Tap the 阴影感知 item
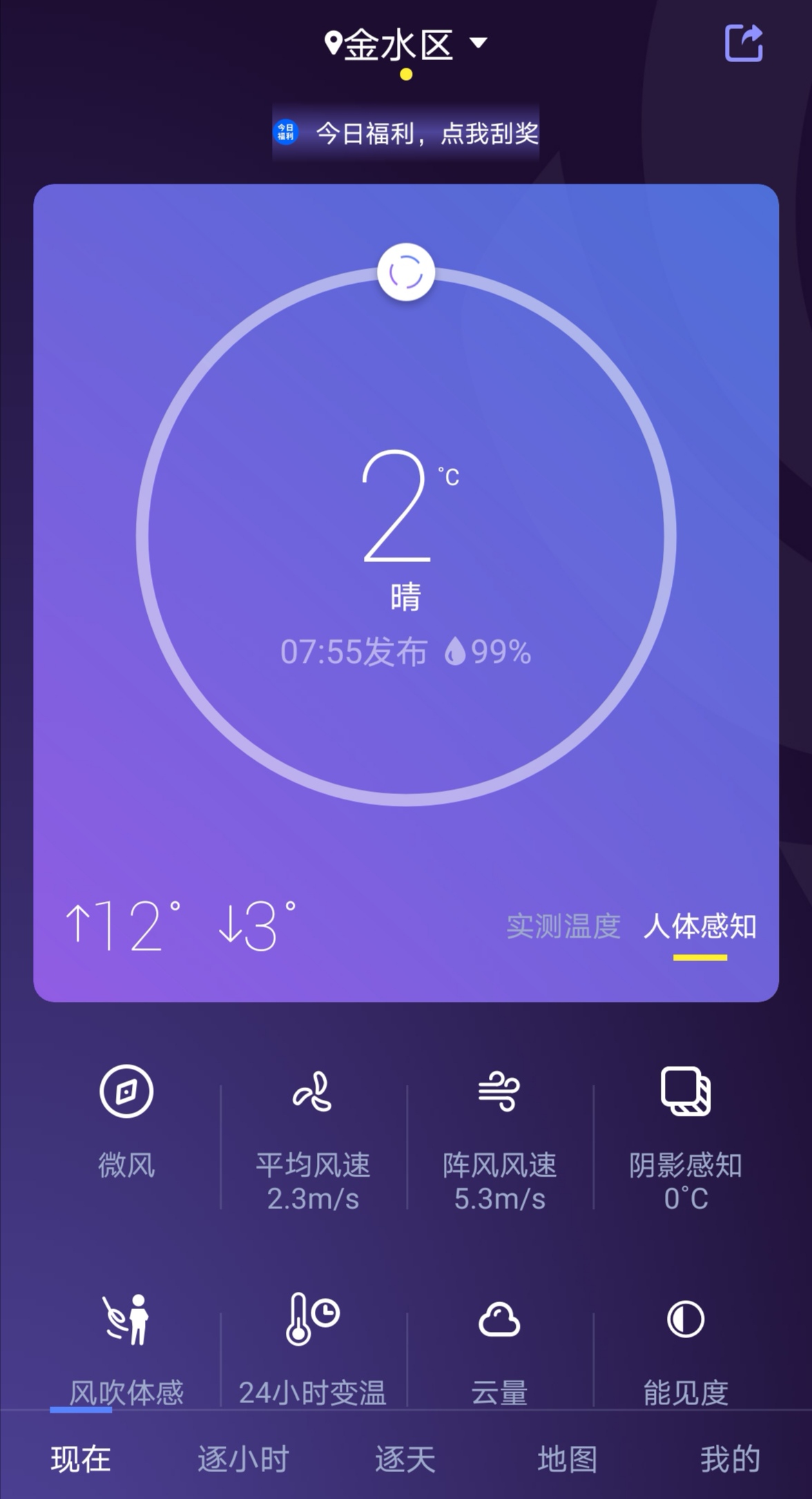812x1499 pixels. pos(686,1139)
